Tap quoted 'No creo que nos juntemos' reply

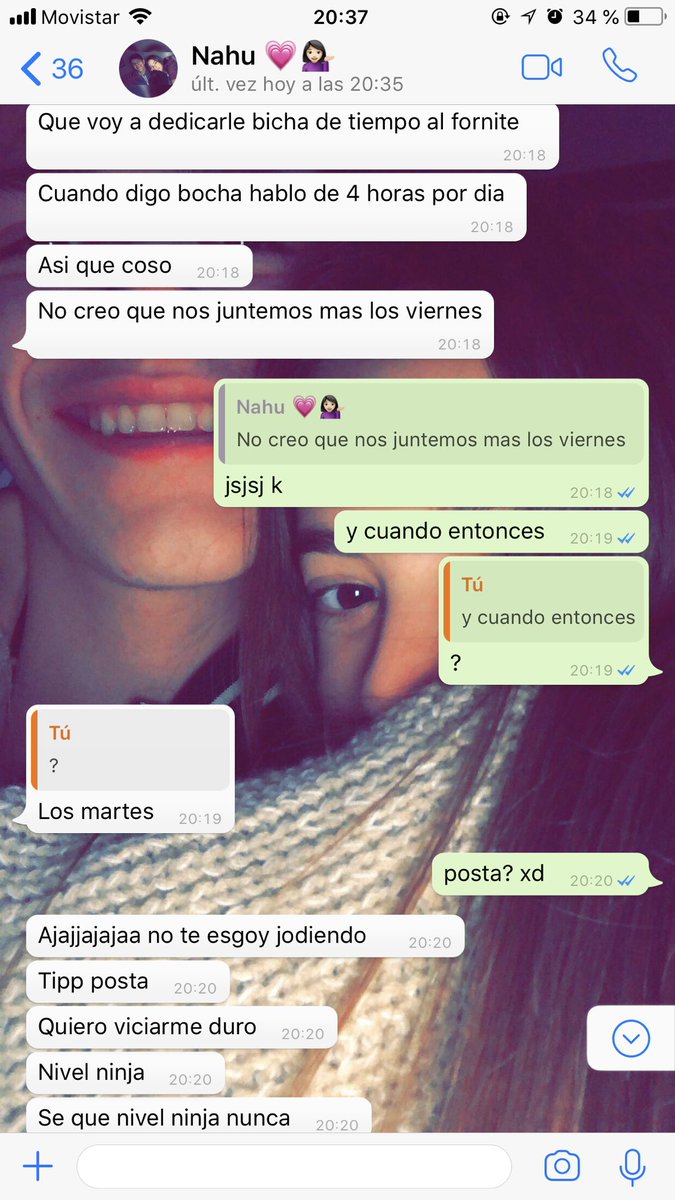(430, 424)
